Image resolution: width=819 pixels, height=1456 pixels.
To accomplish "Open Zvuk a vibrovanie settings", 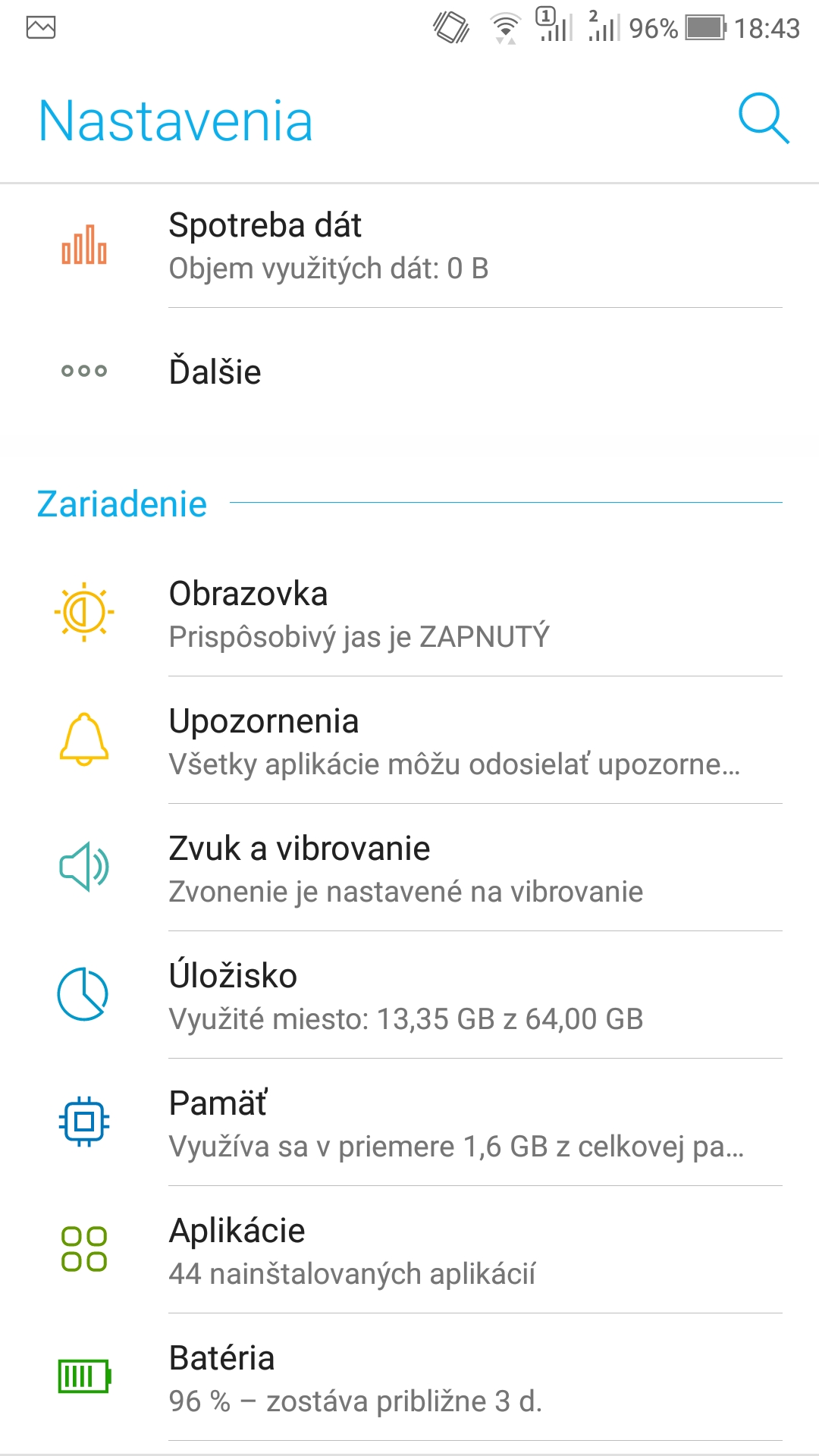I will coord(409,868).
